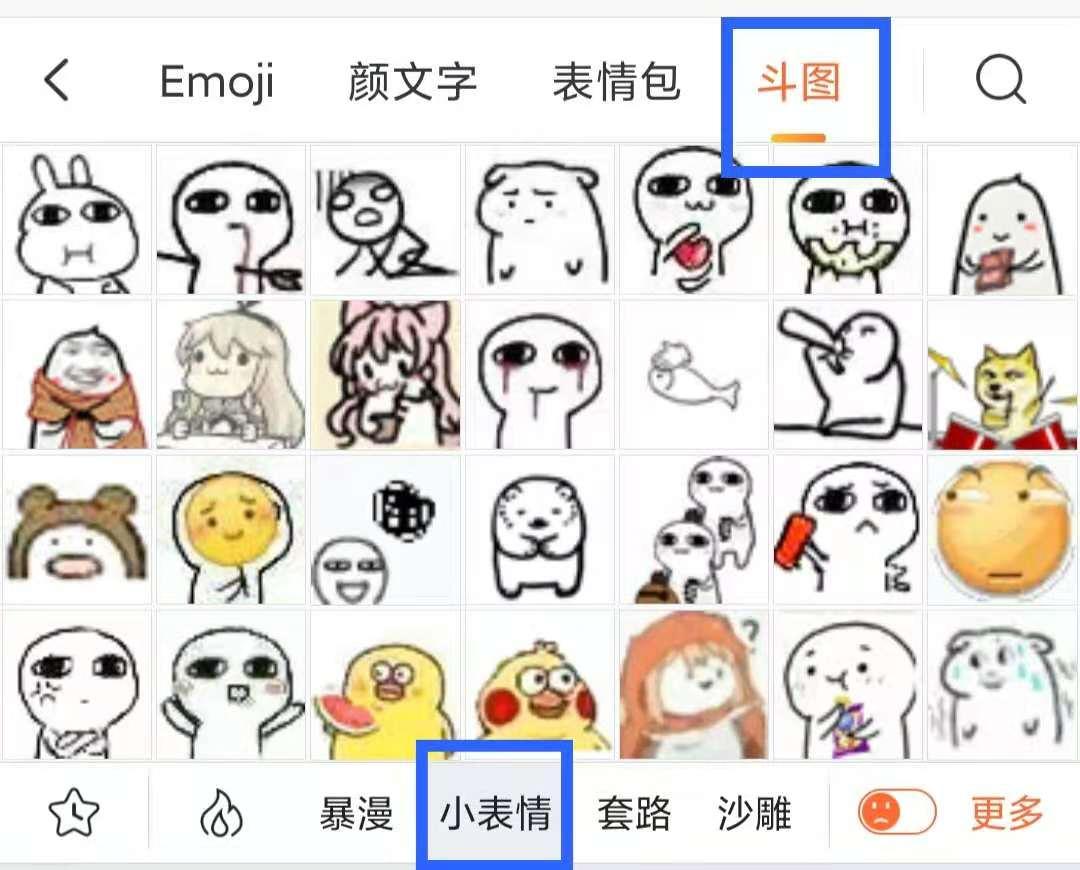Tap 更多 to see more categories
The image size is (1080, 870).
(1007, 815)
